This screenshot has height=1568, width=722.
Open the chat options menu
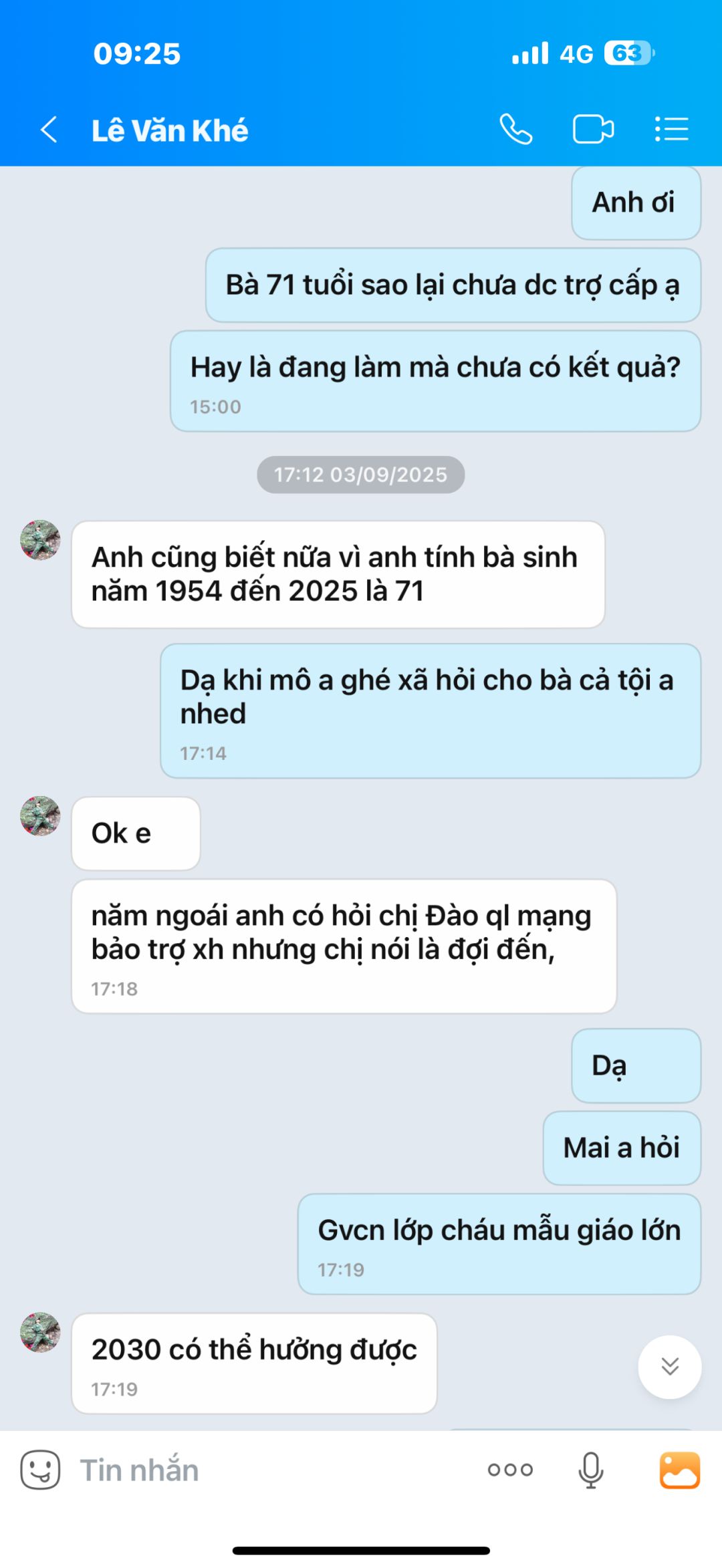coord(671,129)
